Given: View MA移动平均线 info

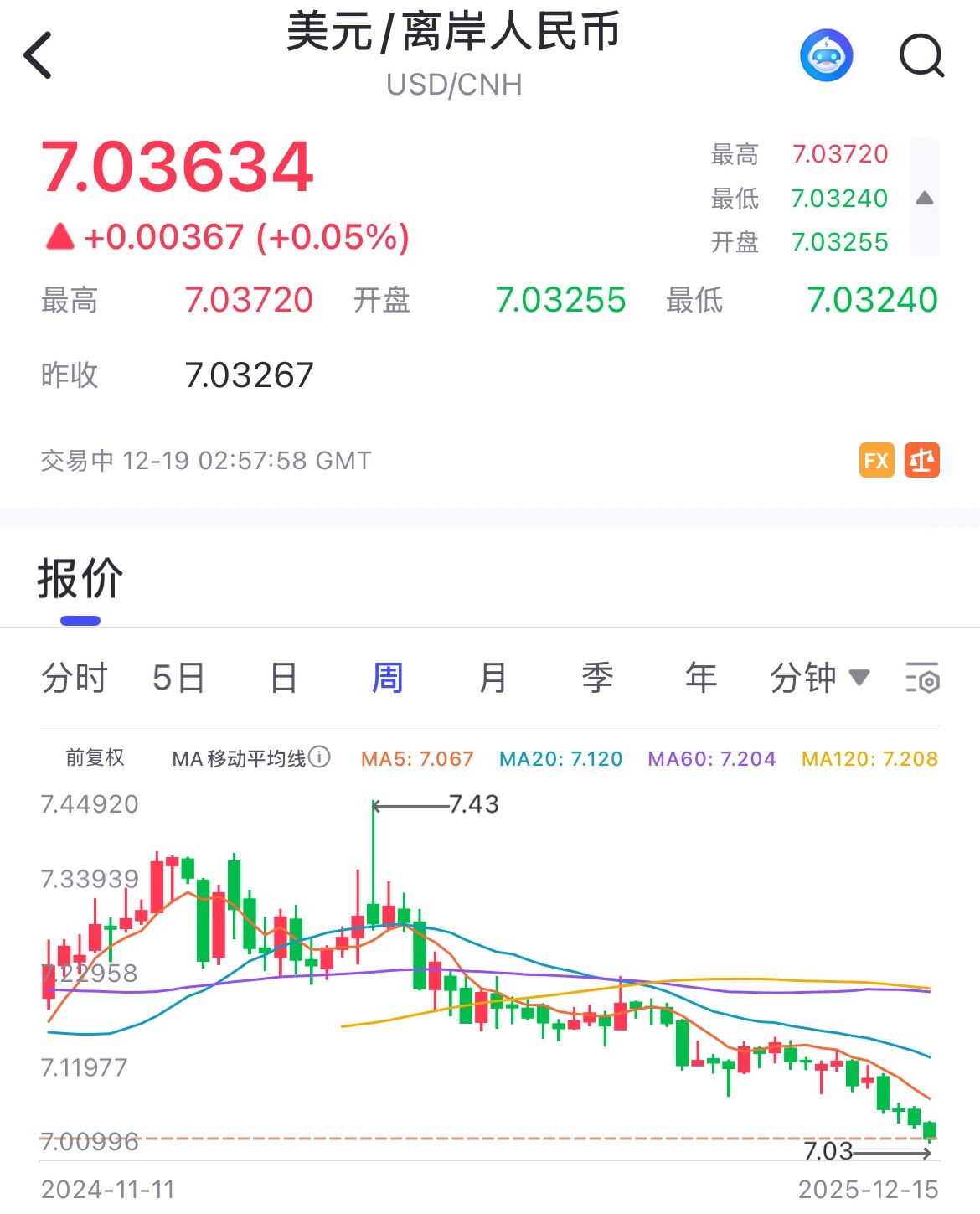Looking at the screenshot, I should (319, 757).
